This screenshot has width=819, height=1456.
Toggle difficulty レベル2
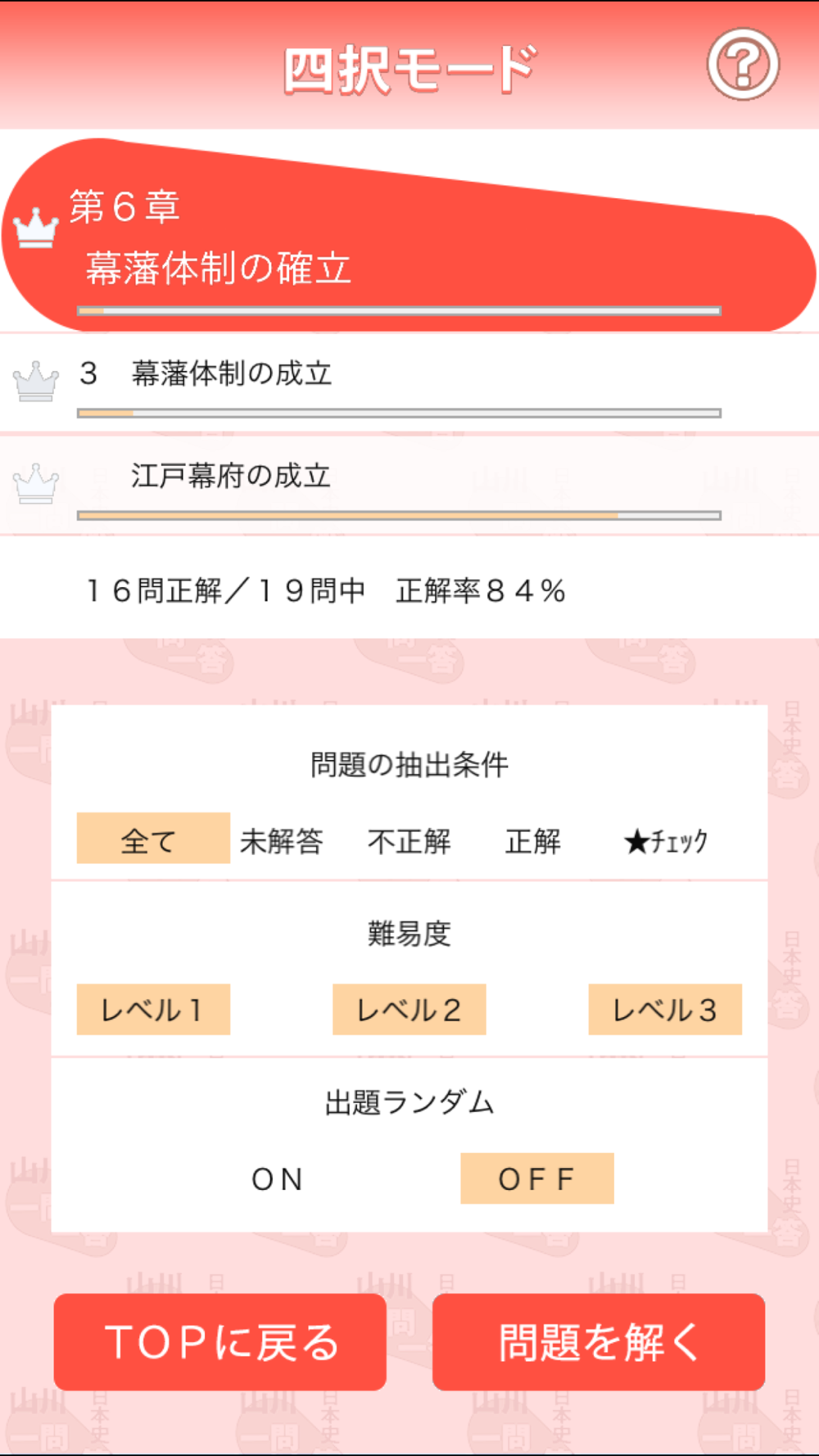[409, 1010]
